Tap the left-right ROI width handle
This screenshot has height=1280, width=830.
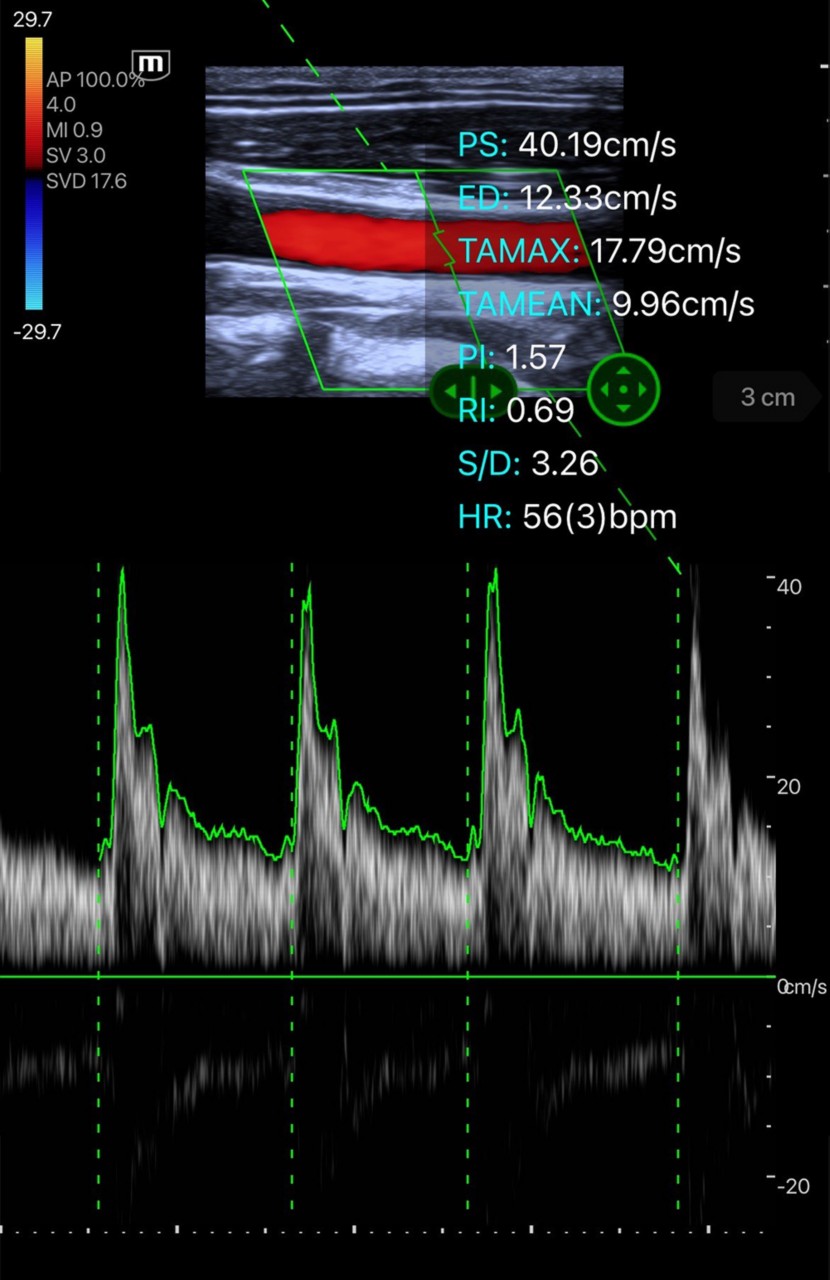pos(473,389)
